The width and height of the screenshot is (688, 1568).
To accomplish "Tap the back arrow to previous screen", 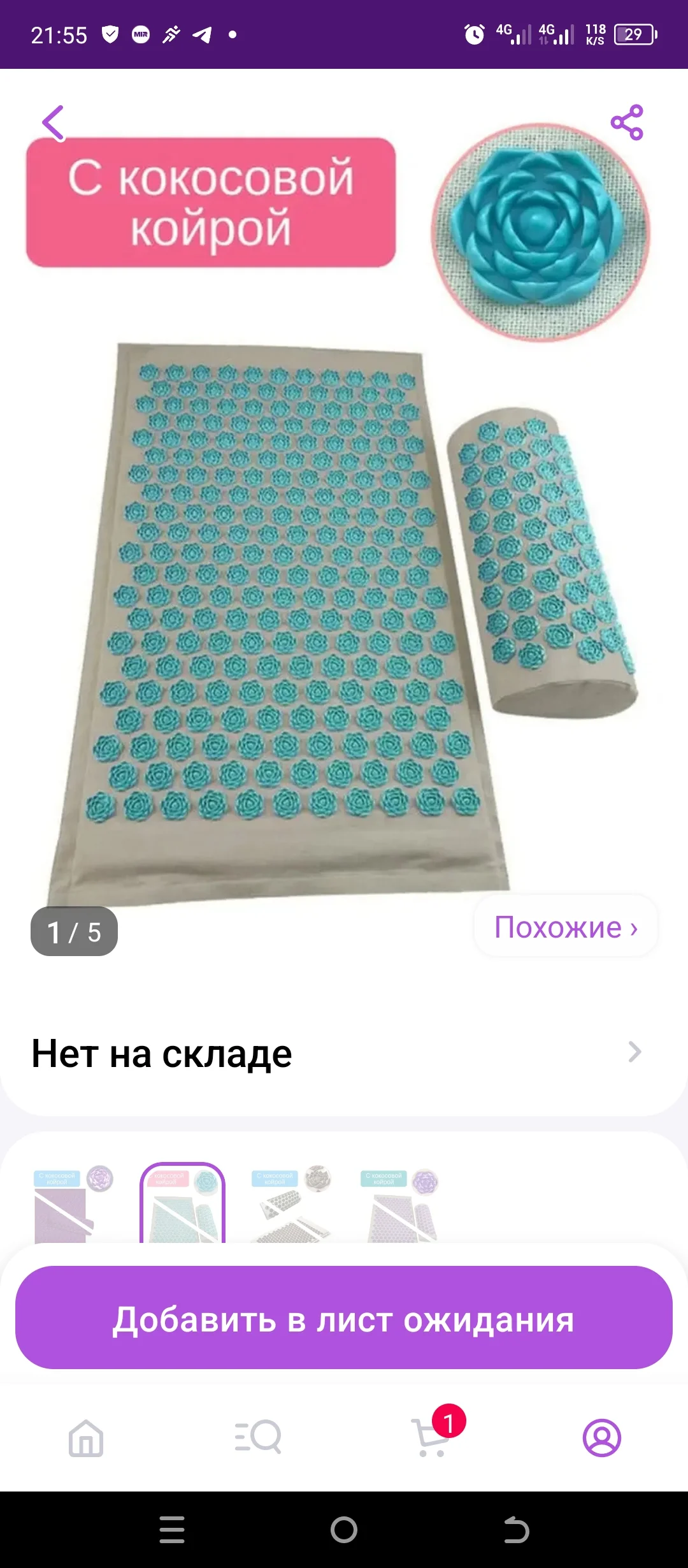I will pyautogui.click(x=54, y=123).
